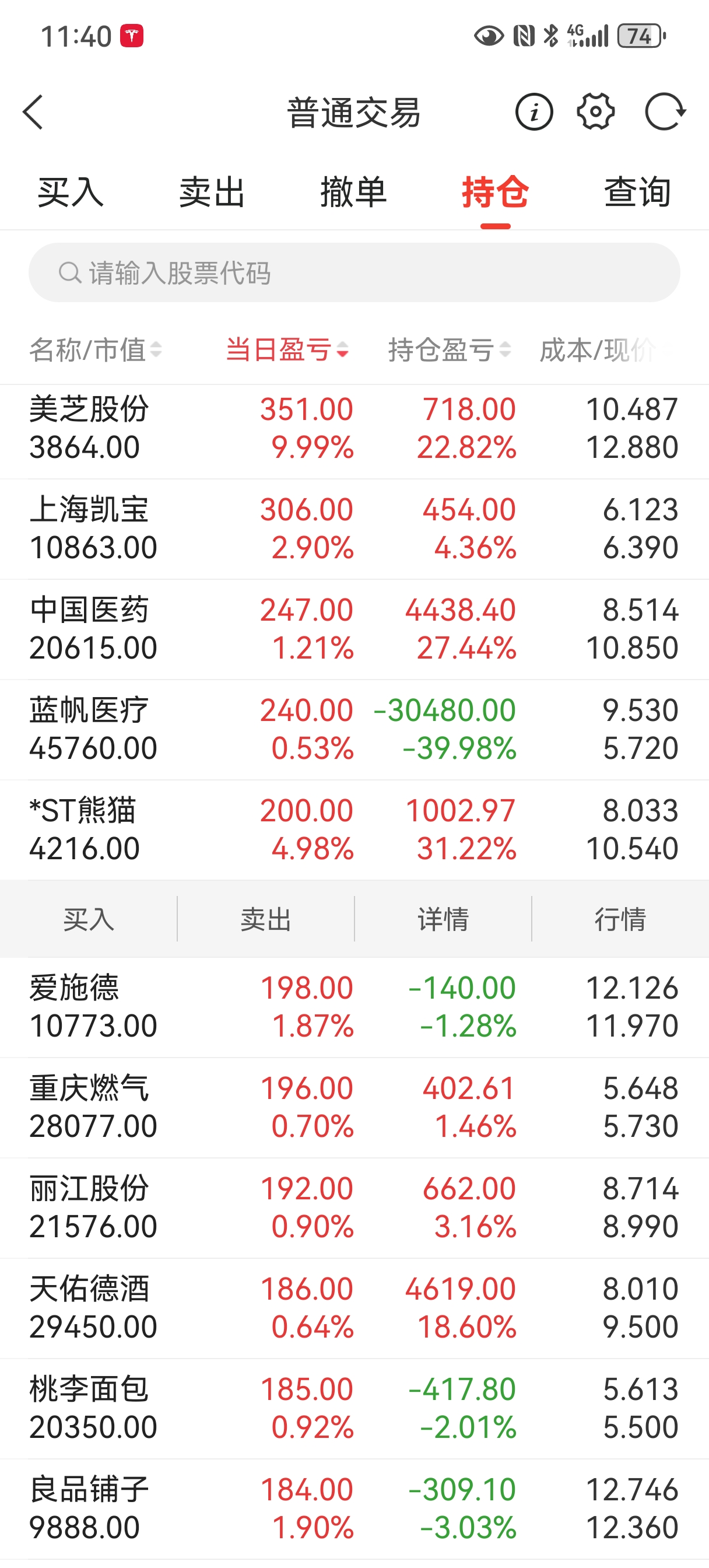Select the 天佑德酒 holding row

pos(354,1307)
